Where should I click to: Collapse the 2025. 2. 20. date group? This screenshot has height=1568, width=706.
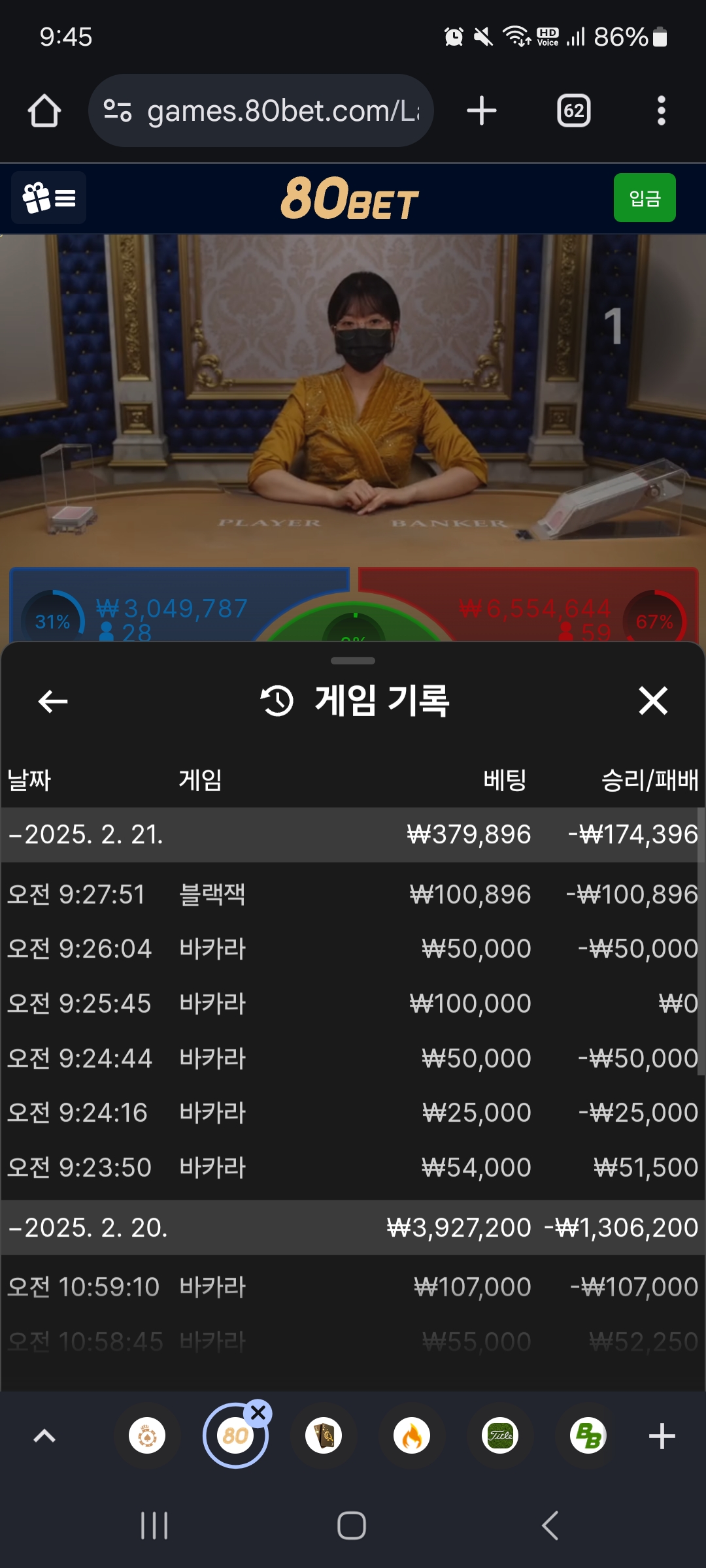point(88,1228)
